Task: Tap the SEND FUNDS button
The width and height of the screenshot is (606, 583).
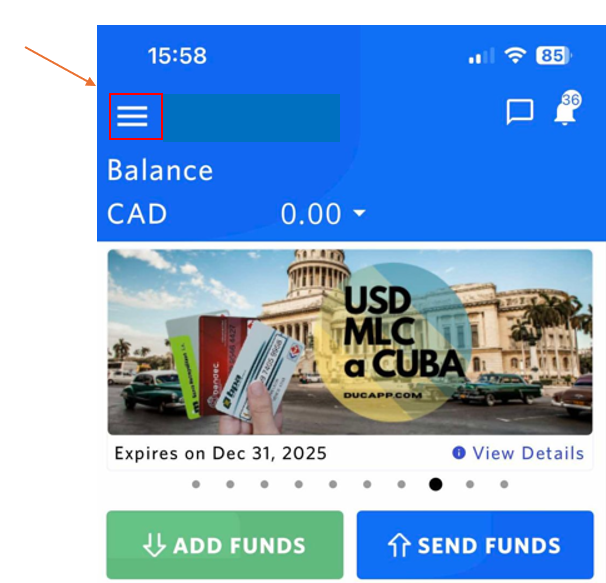Action: (475, 545)
